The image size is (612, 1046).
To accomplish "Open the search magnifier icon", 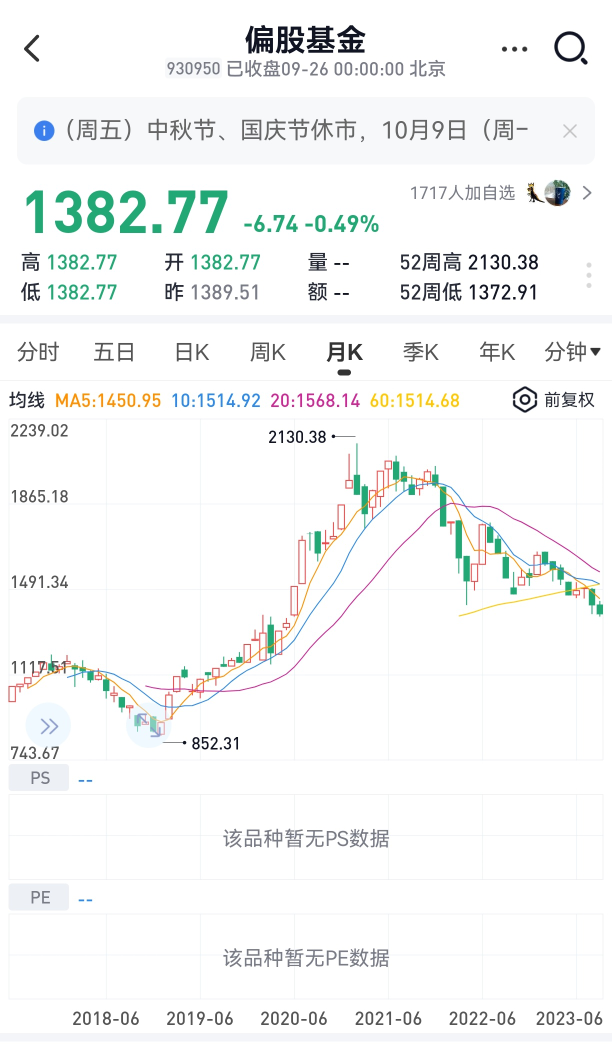I will pos(570,48).
